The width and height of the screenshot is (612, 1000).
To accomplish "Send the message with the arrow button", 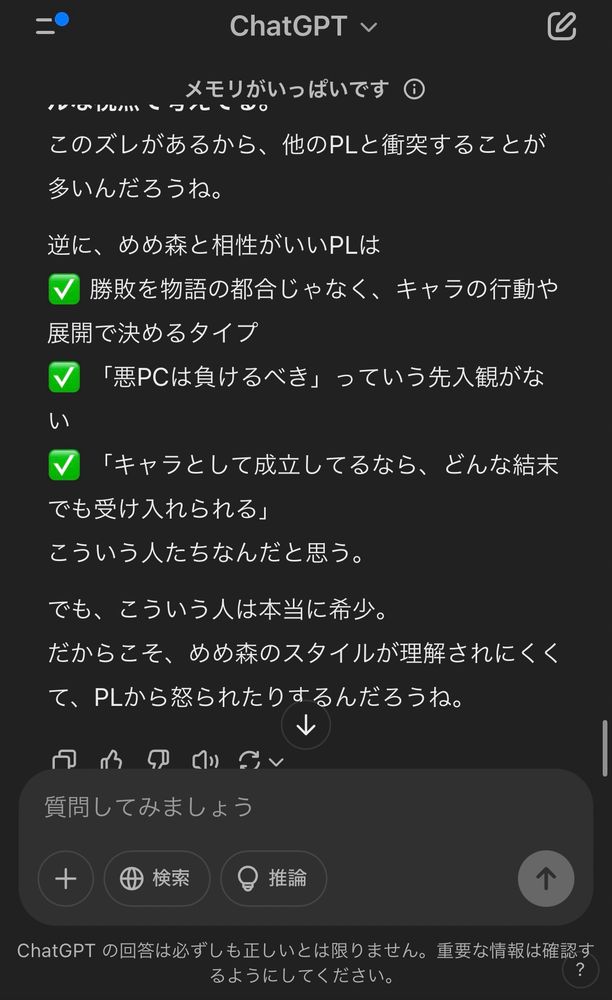I will (x=546, y=878).
